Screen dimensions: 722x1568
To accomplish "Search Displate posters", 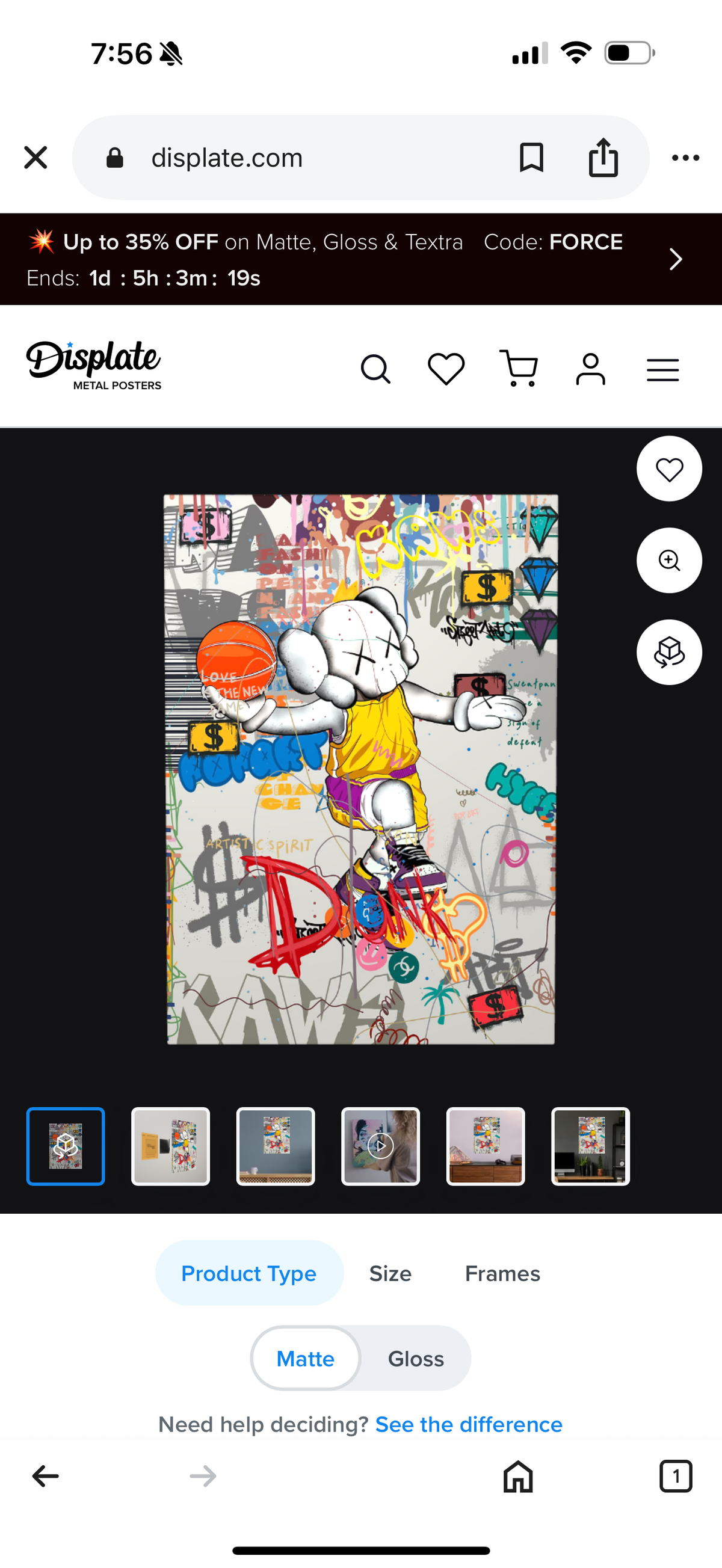I will coord(375,369).
